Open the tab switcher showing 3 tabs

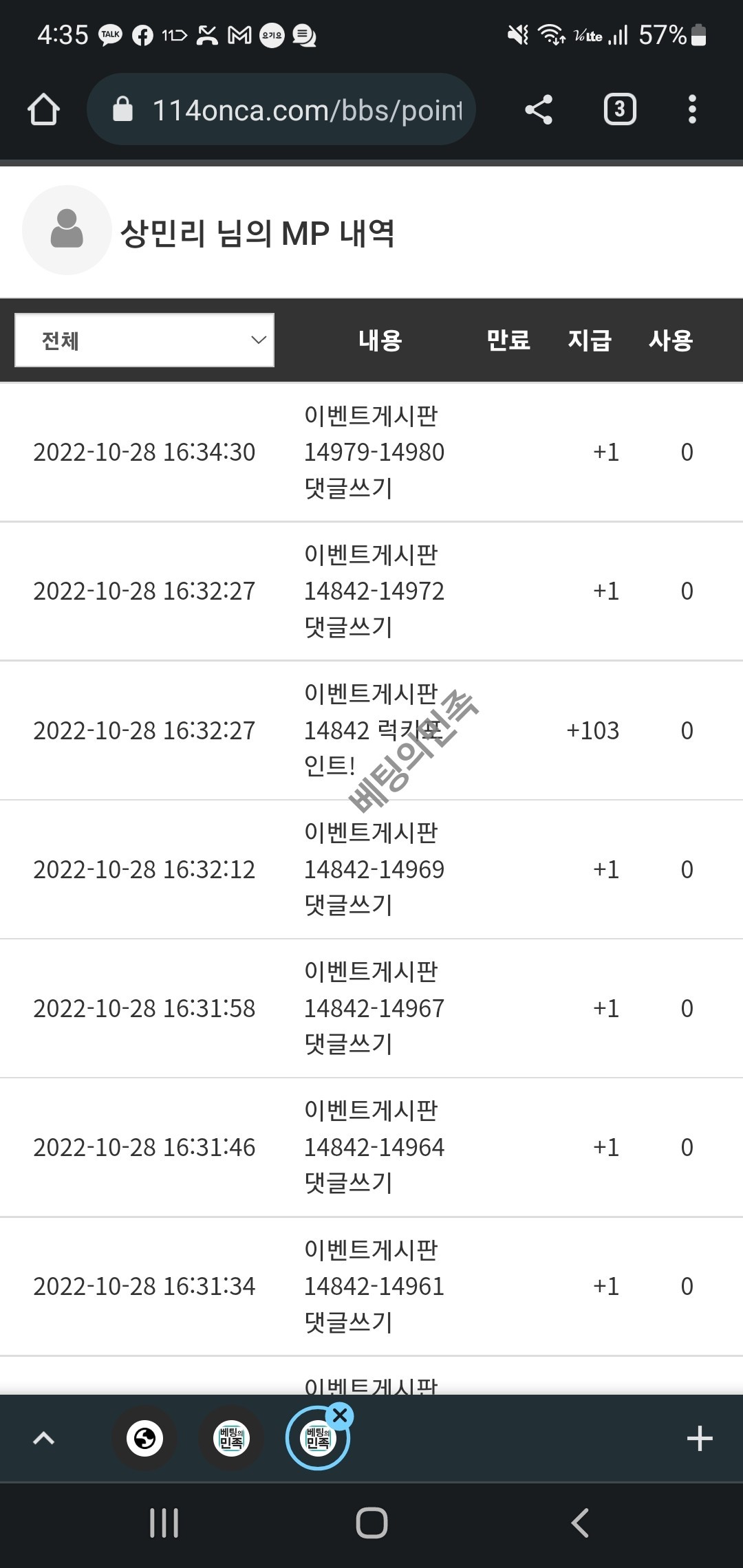coord(619,109)
